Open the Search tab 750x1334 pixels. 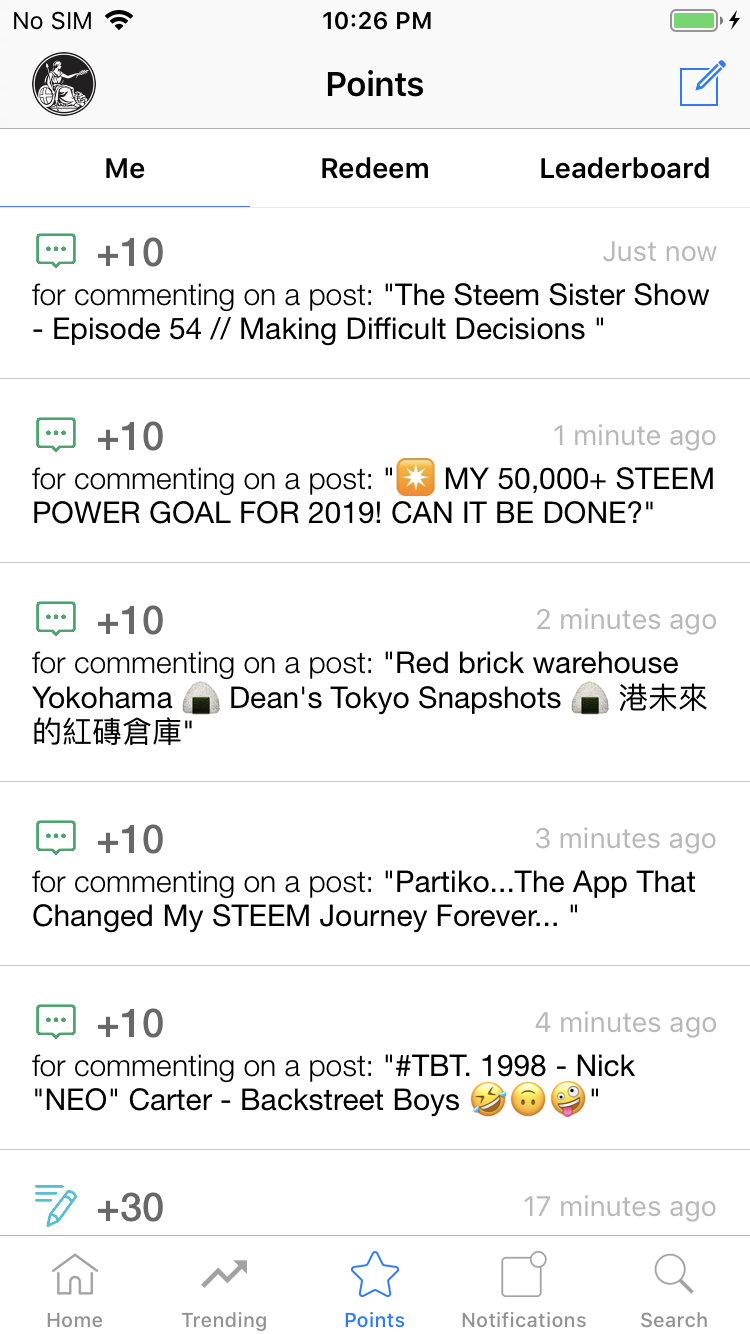coord(675,1290)
